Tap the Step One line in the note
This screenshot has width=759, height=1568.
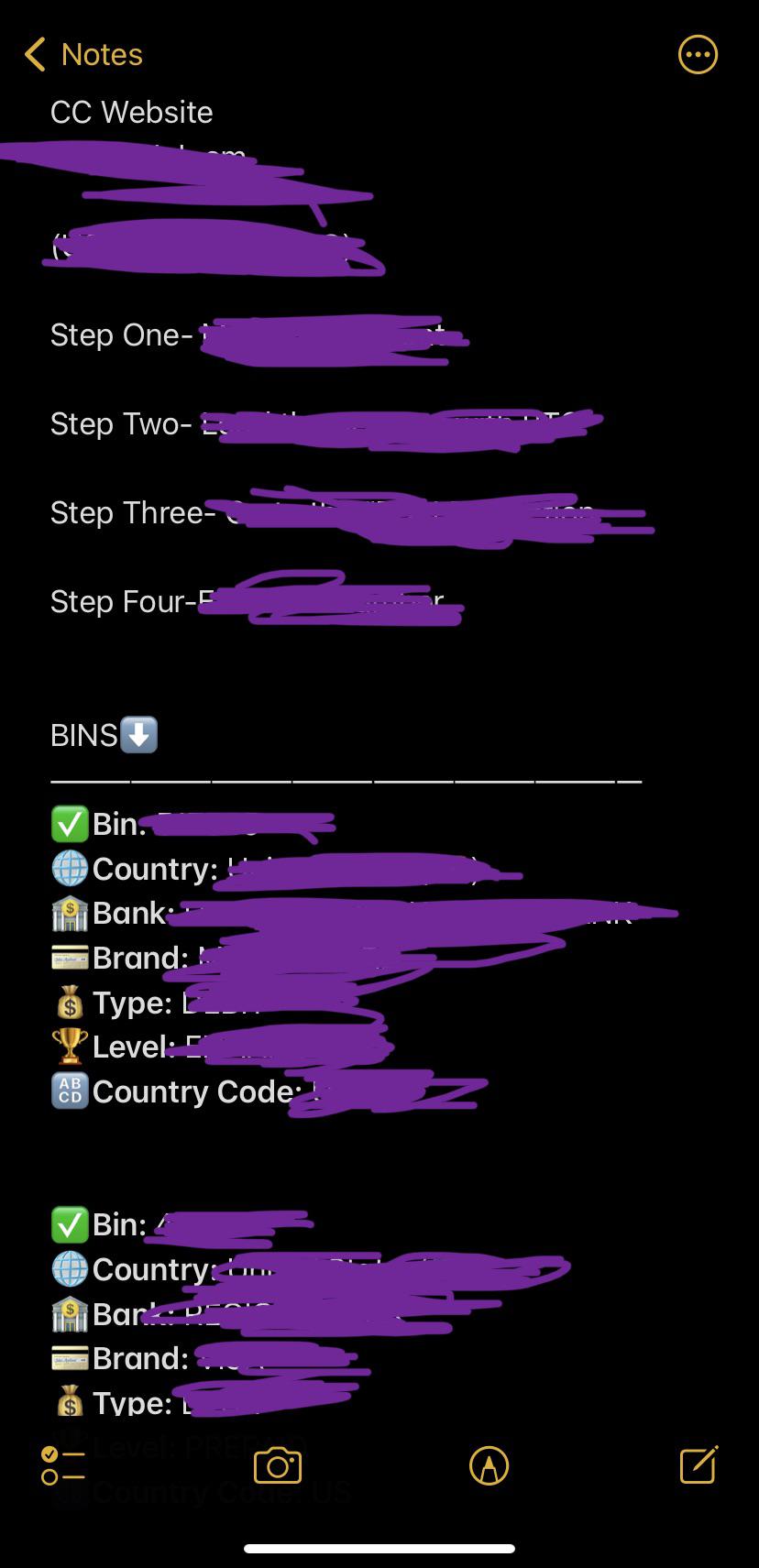point(119,335)
